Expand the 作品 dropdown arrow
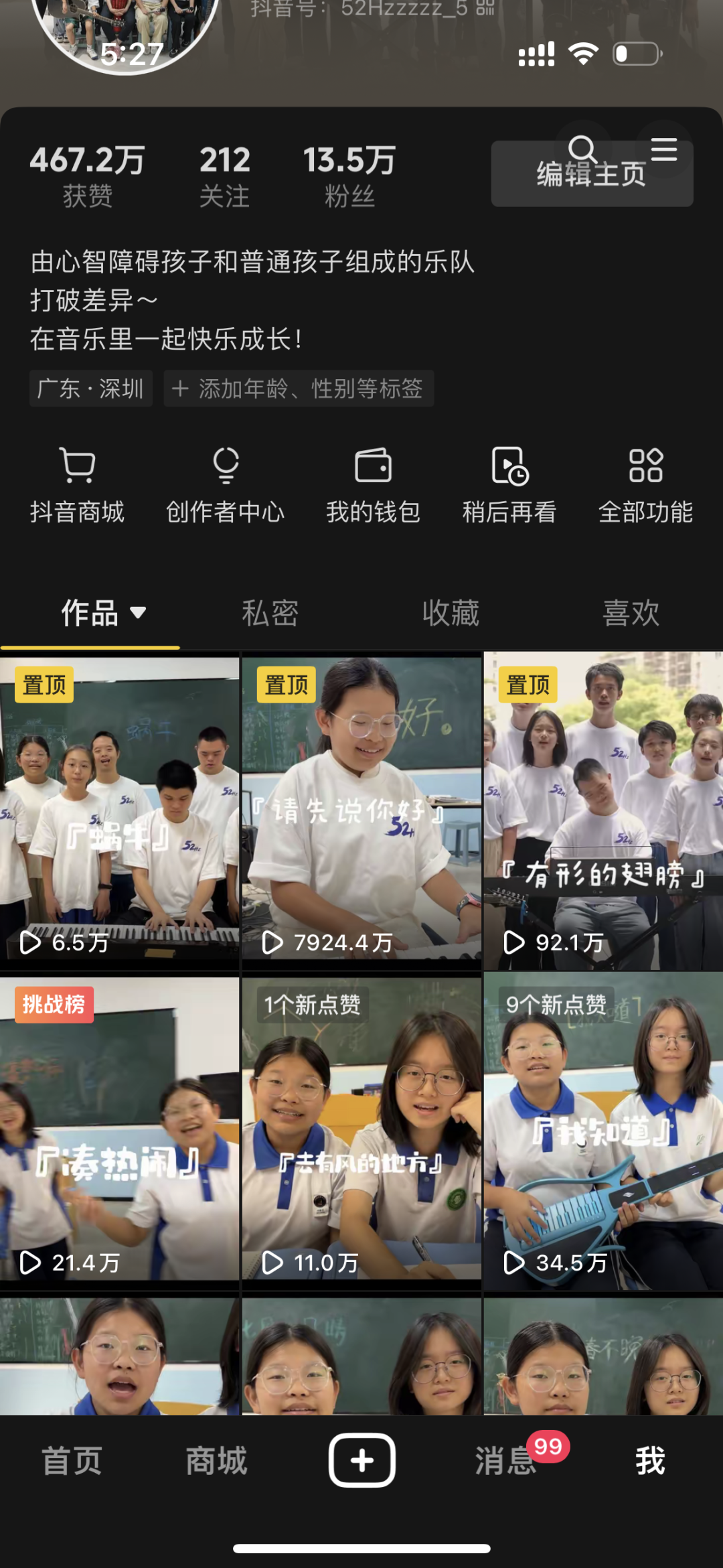Viewport: 723px width, 1568px height. tap(138, 613)
